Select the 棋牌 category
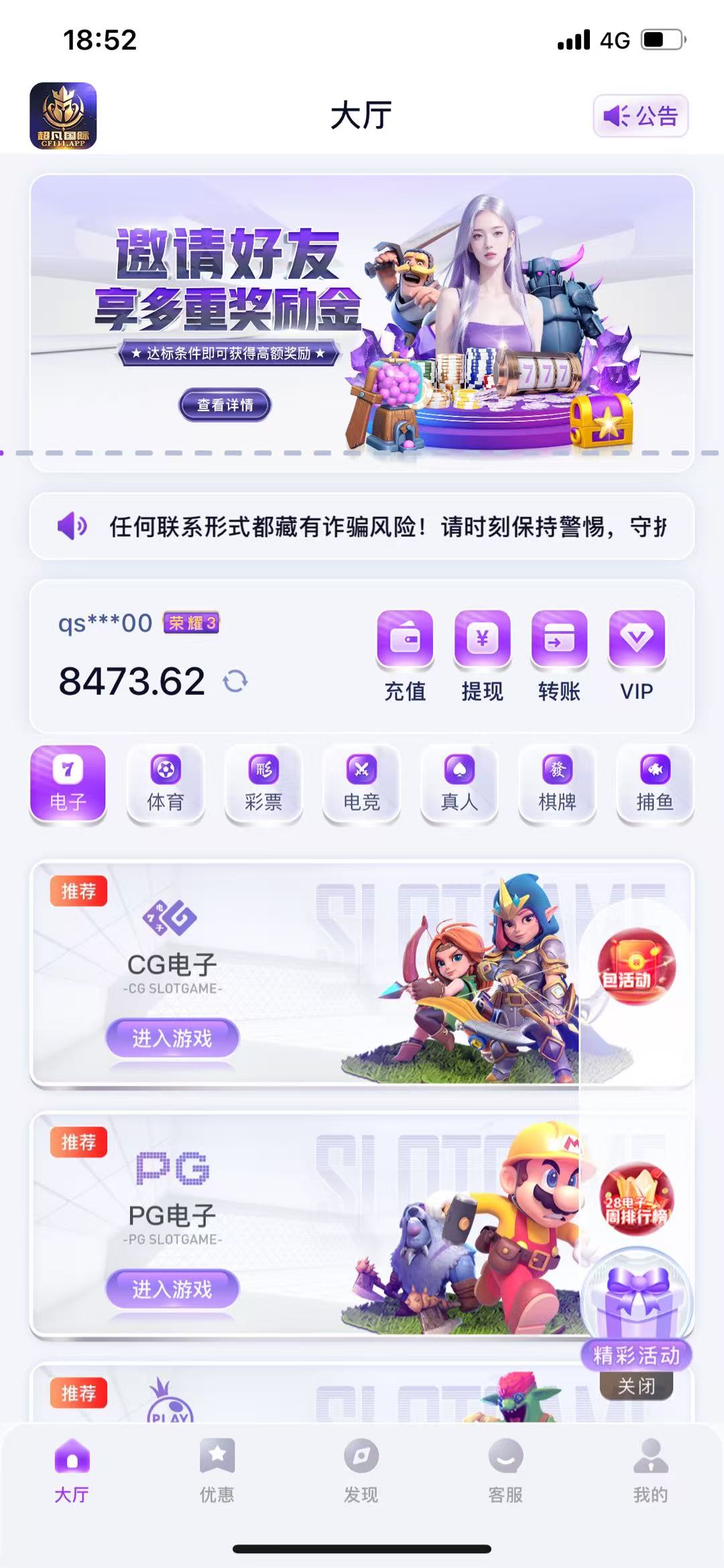The width and height of the screenshot is (724, 1568). 557,783
